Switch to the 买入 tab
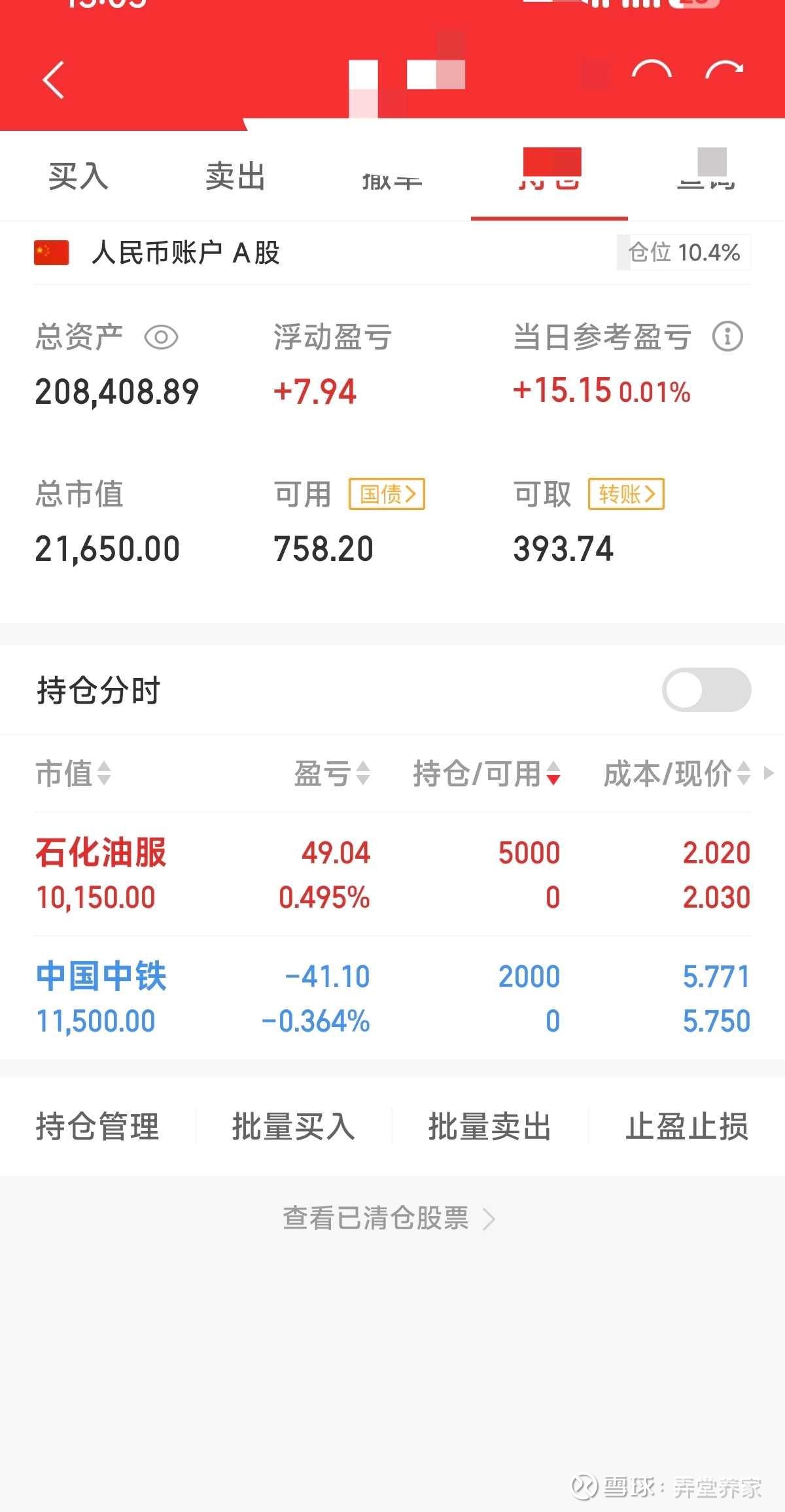 point(78,176)
